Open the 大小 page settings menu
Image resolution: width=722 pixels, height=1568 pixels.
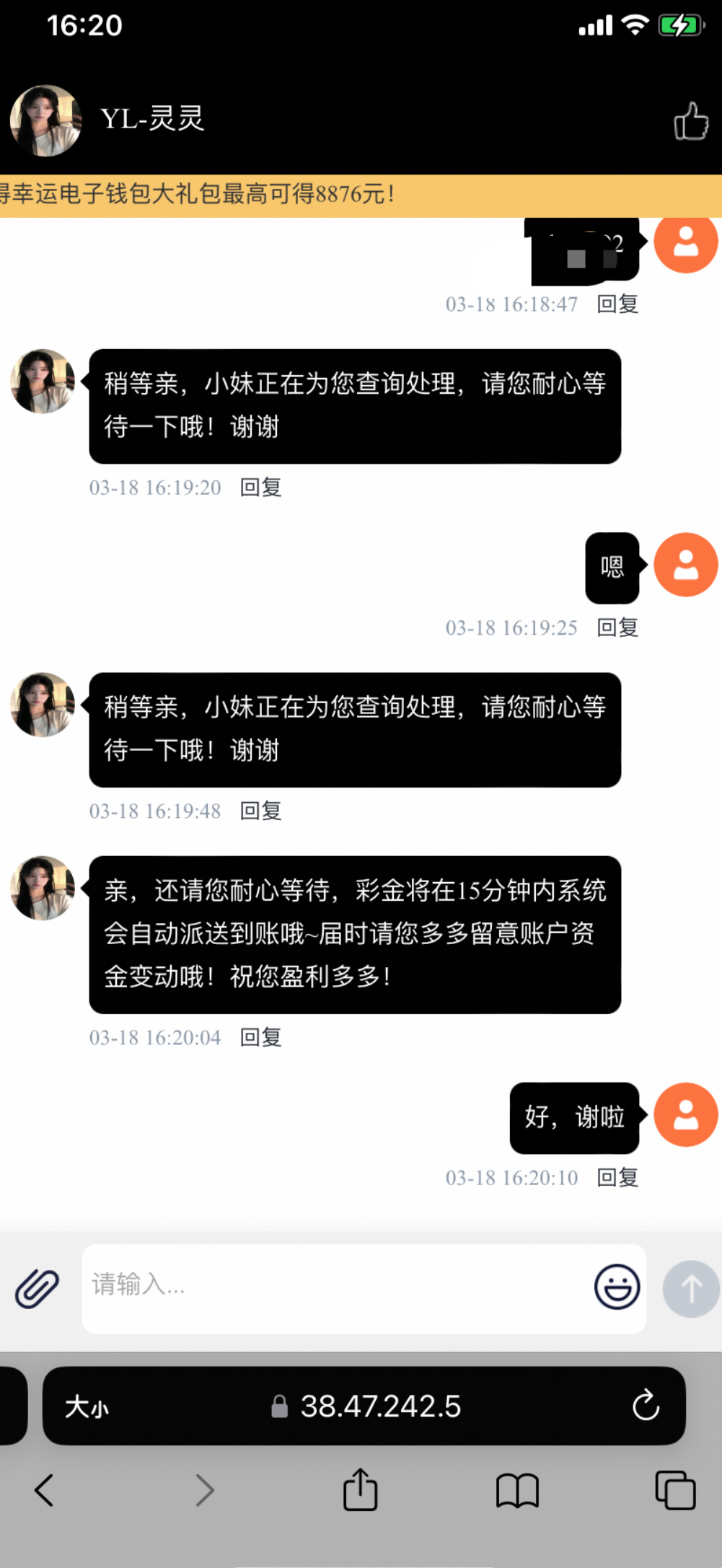87,1407
